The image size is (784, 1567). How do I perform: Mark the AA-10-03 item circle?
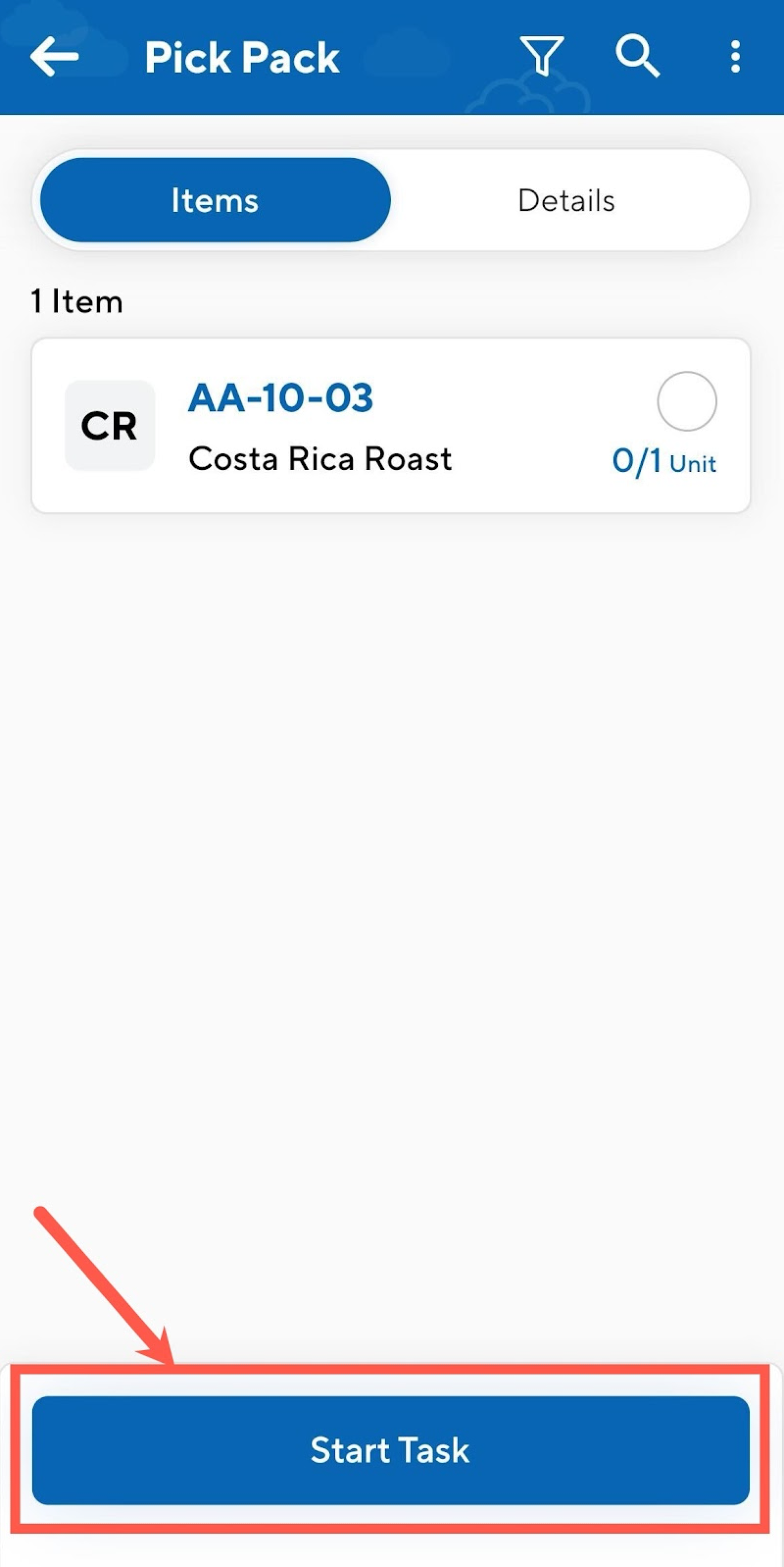pos(686,402)
